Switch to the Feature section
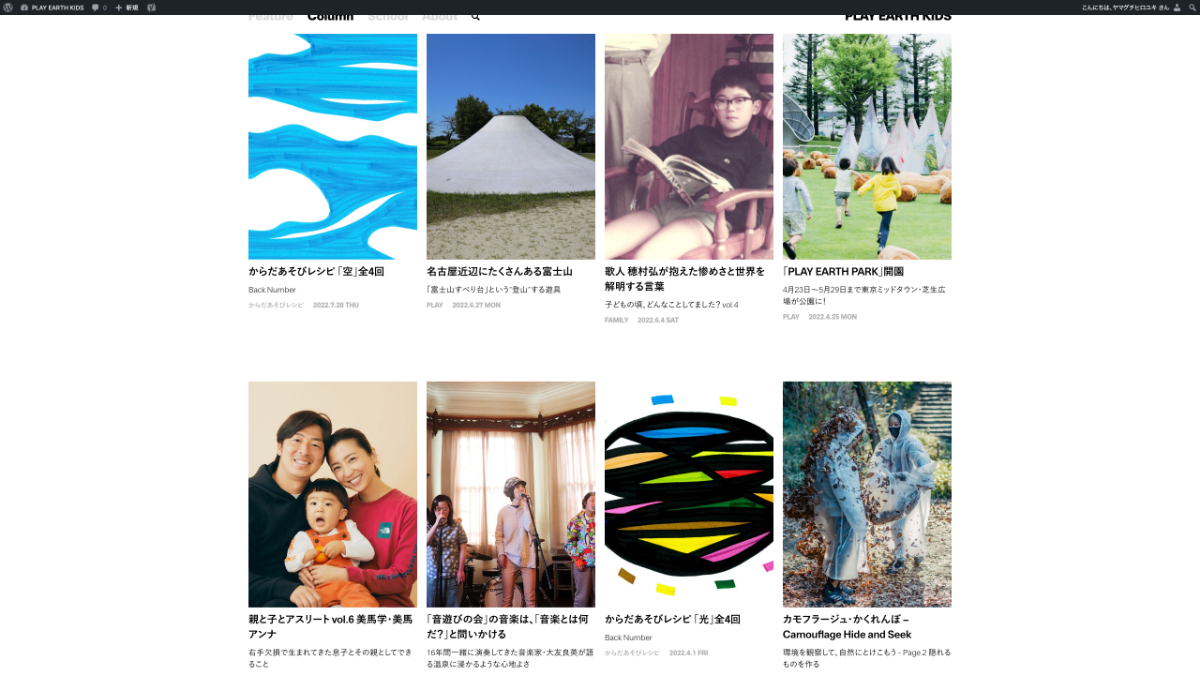The image size is (1200, 675). coord(270,17)
